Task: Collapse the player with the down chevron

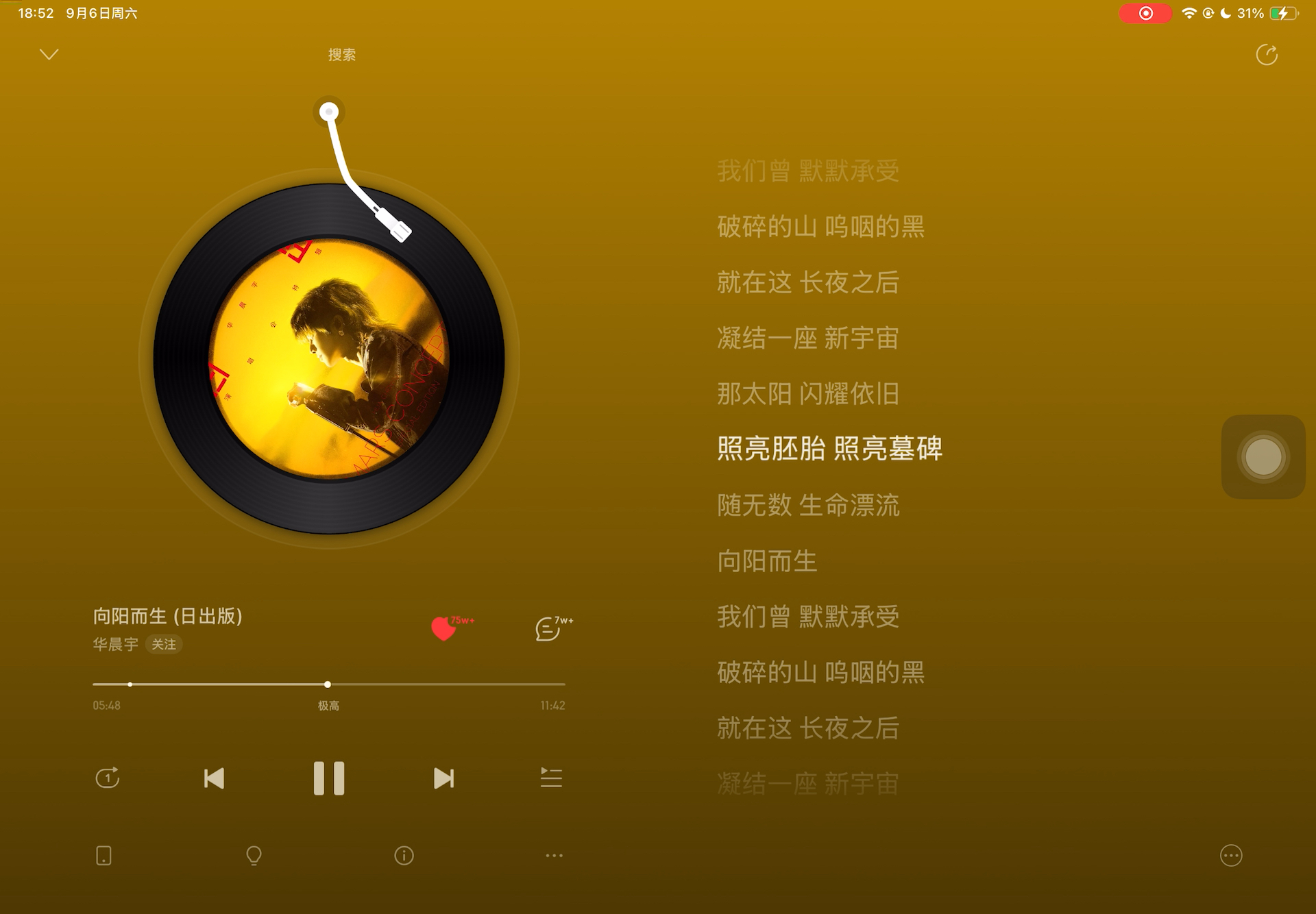Action: coord(49,54)
